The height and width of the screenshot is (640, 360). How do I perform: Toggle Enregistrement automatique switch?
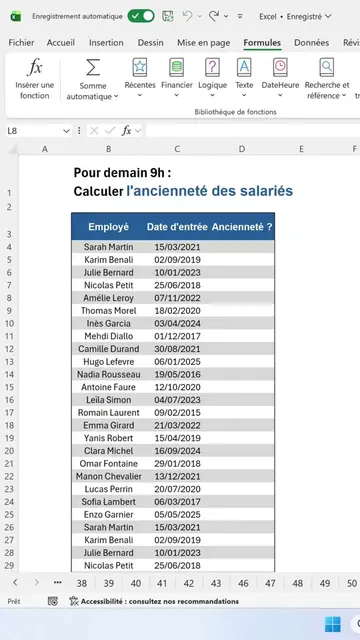[x=141, y=16]
